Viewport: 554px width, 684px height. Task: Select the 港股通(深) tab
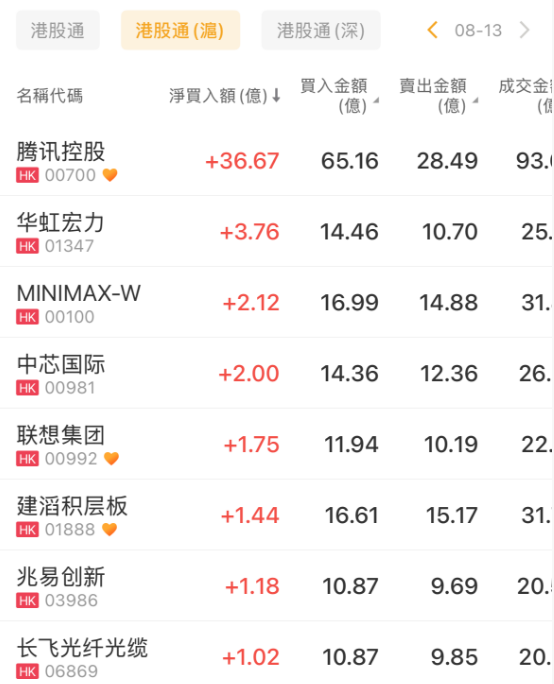point(321,31)
